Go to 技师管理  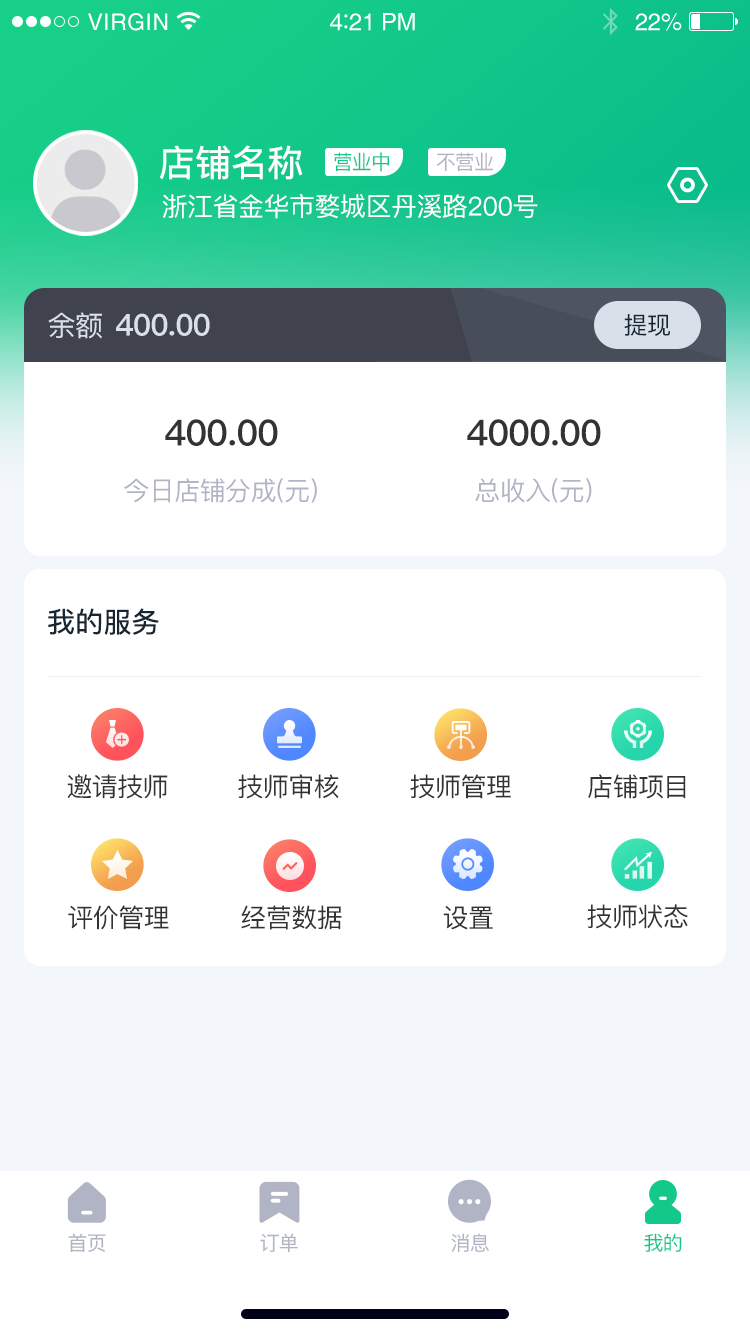point(460,755)
